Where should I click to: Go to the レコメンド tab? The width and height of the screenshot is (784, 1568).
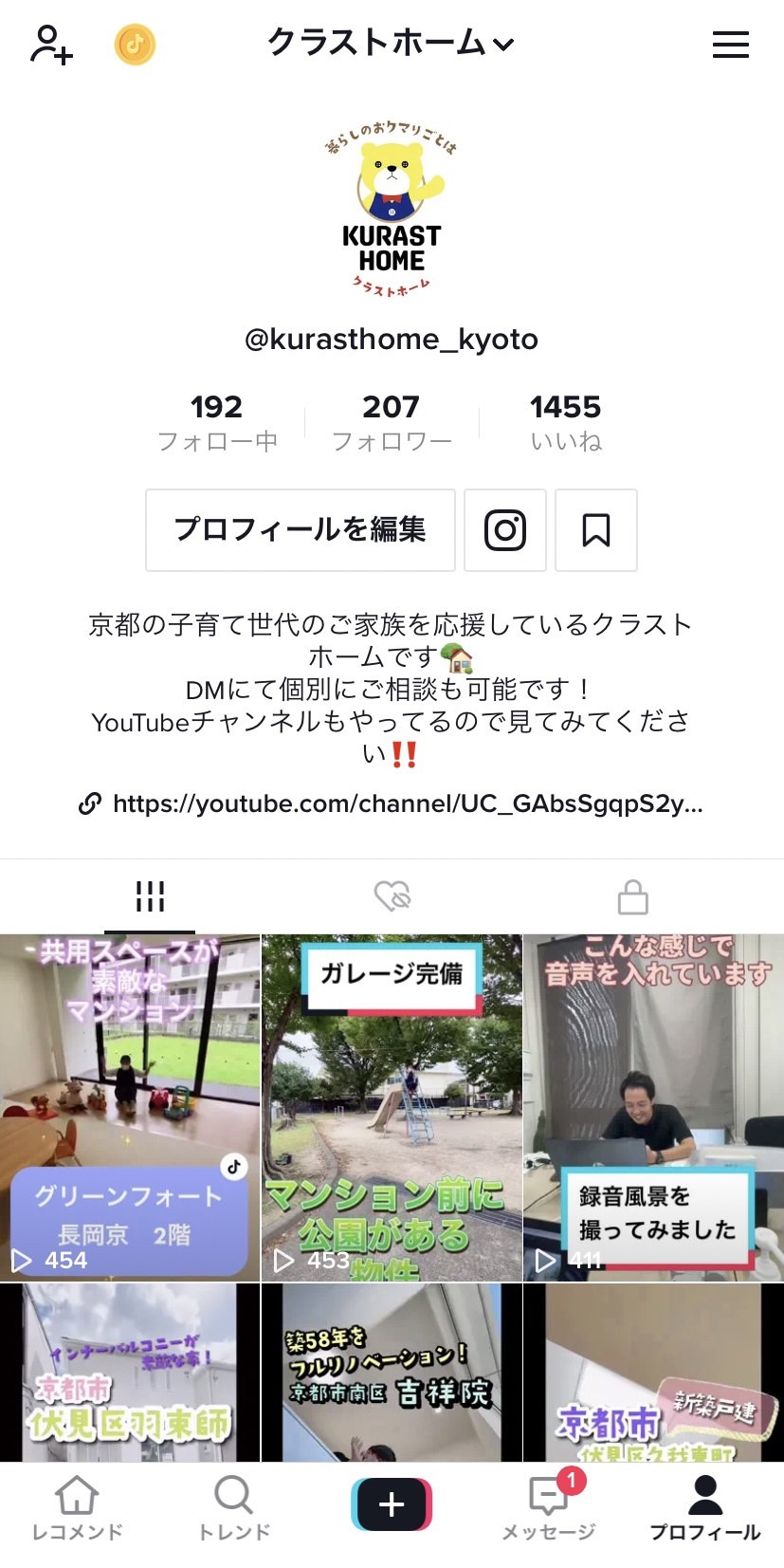(77, 1508)
